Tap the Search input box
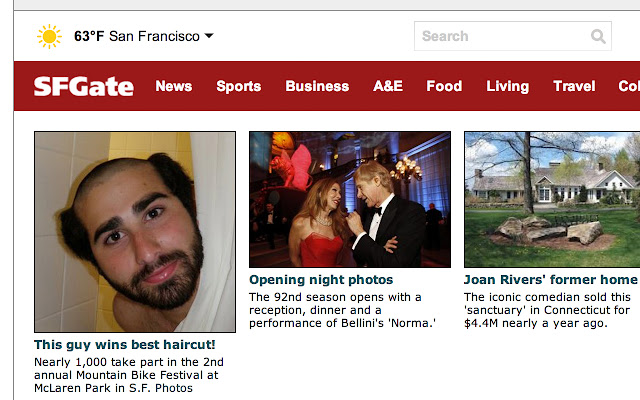The height and width of the screenshot is (400, 640). tap(500, 36)
